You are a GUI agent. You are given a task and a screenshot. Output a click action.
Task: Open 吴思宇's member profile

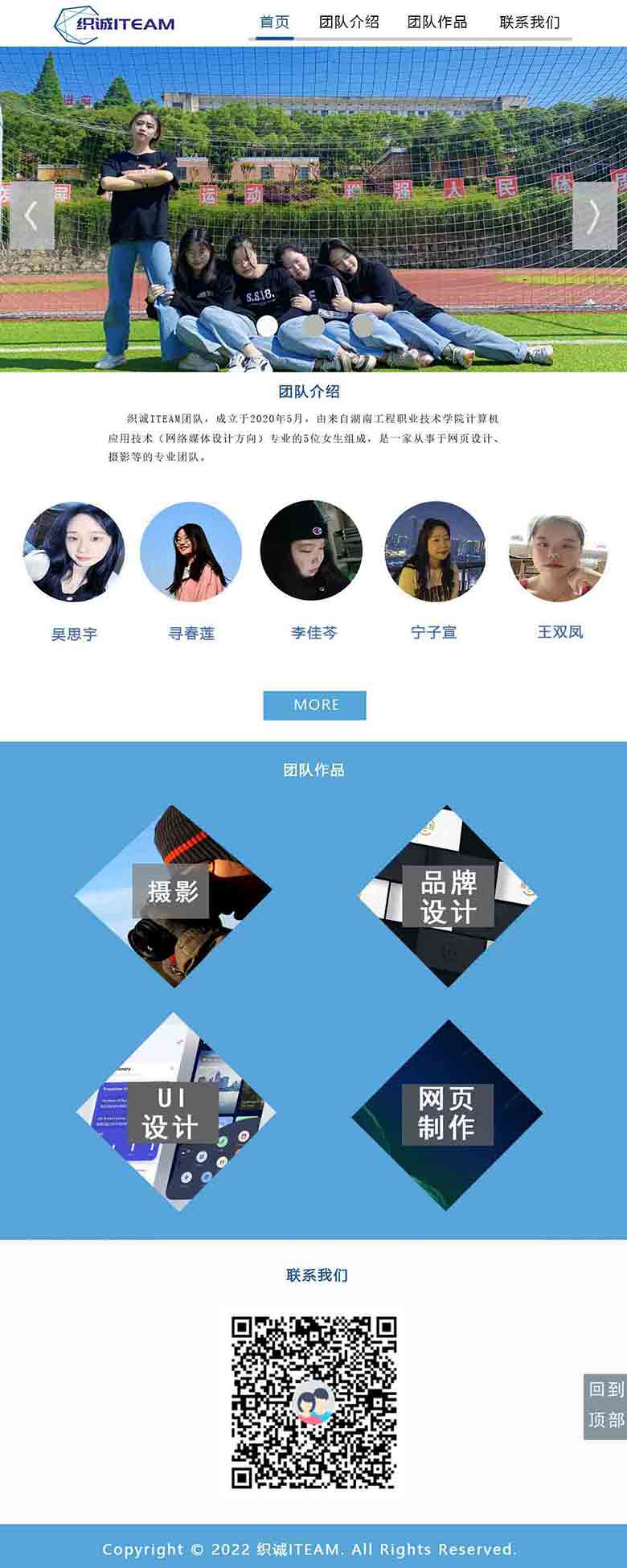(74, 552)
